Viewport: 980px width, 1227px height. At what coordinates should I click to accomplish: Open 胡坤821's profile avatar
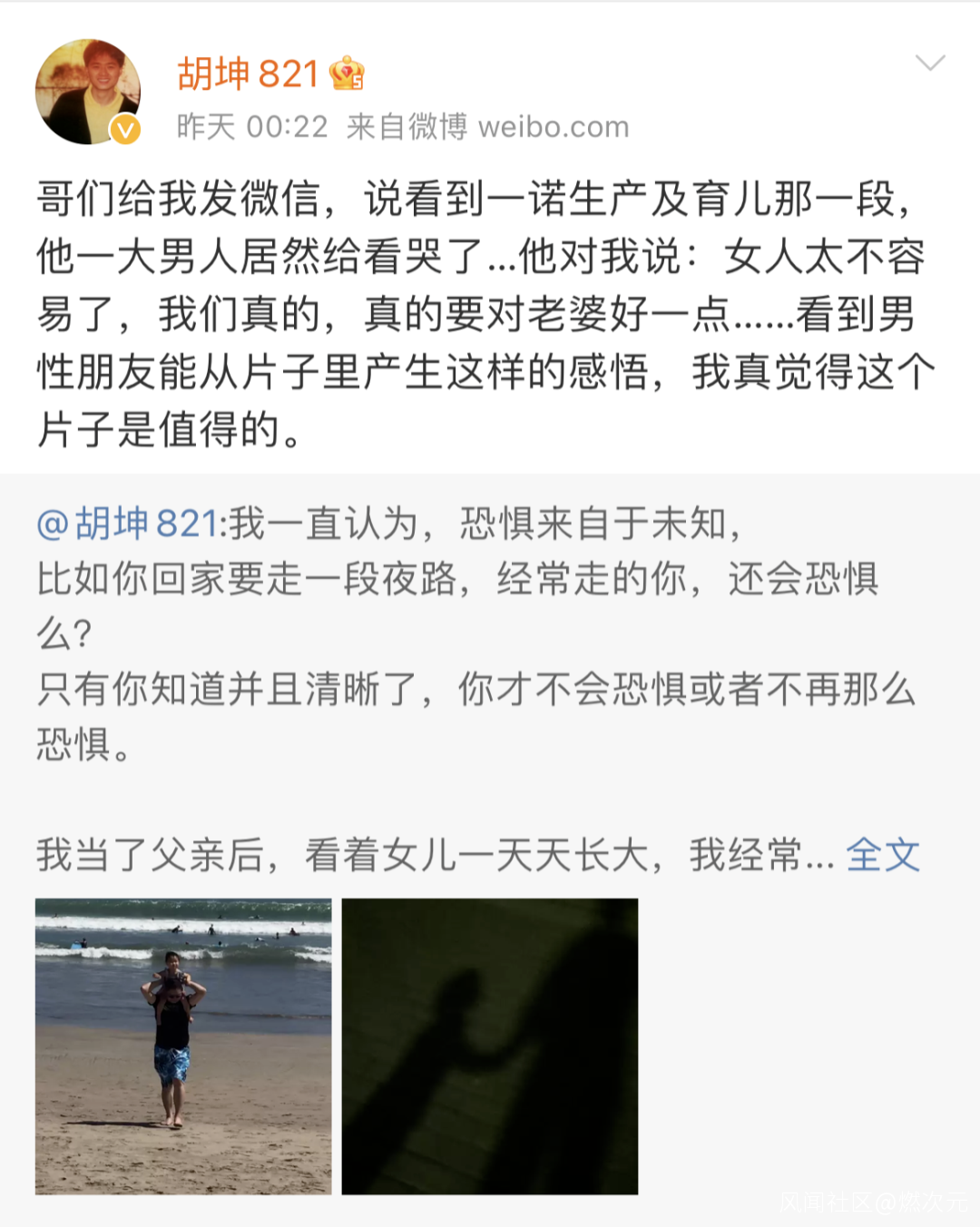88,92
